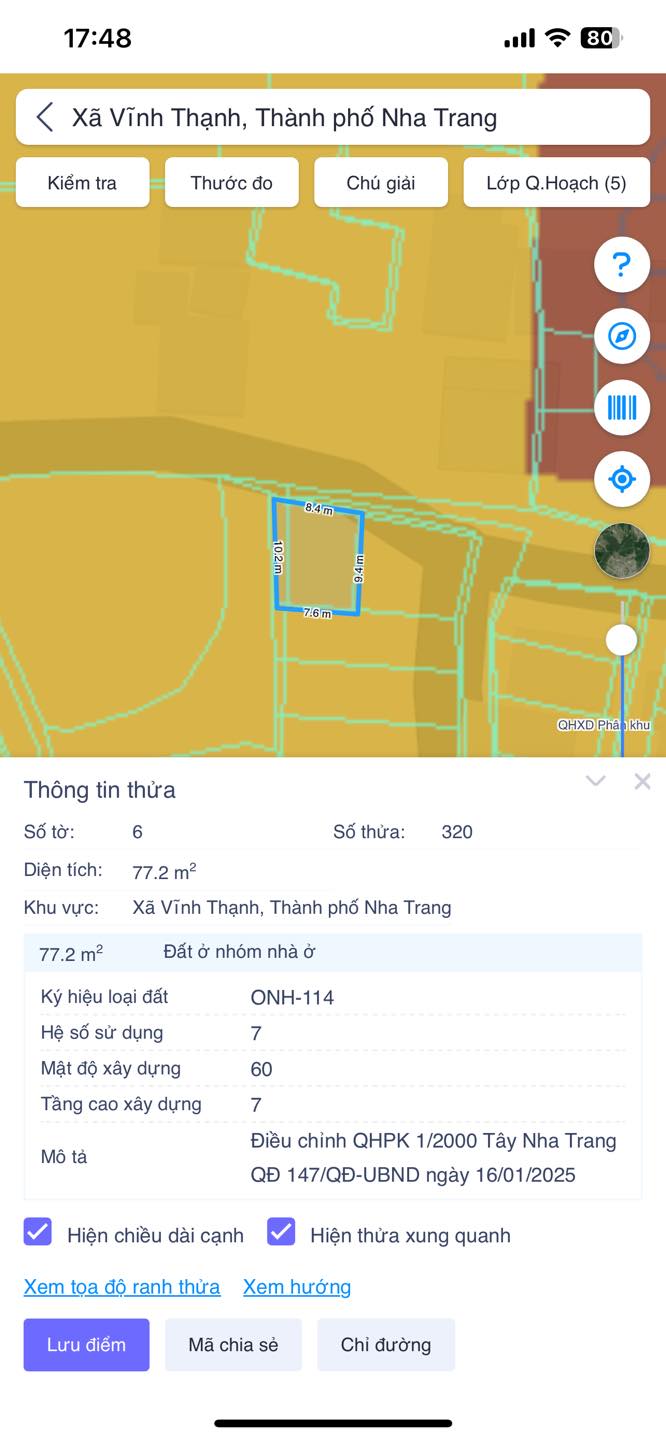Open the barcode scan button
Image resolution: width=666 pixels, height=1440 pixels.
622,407
